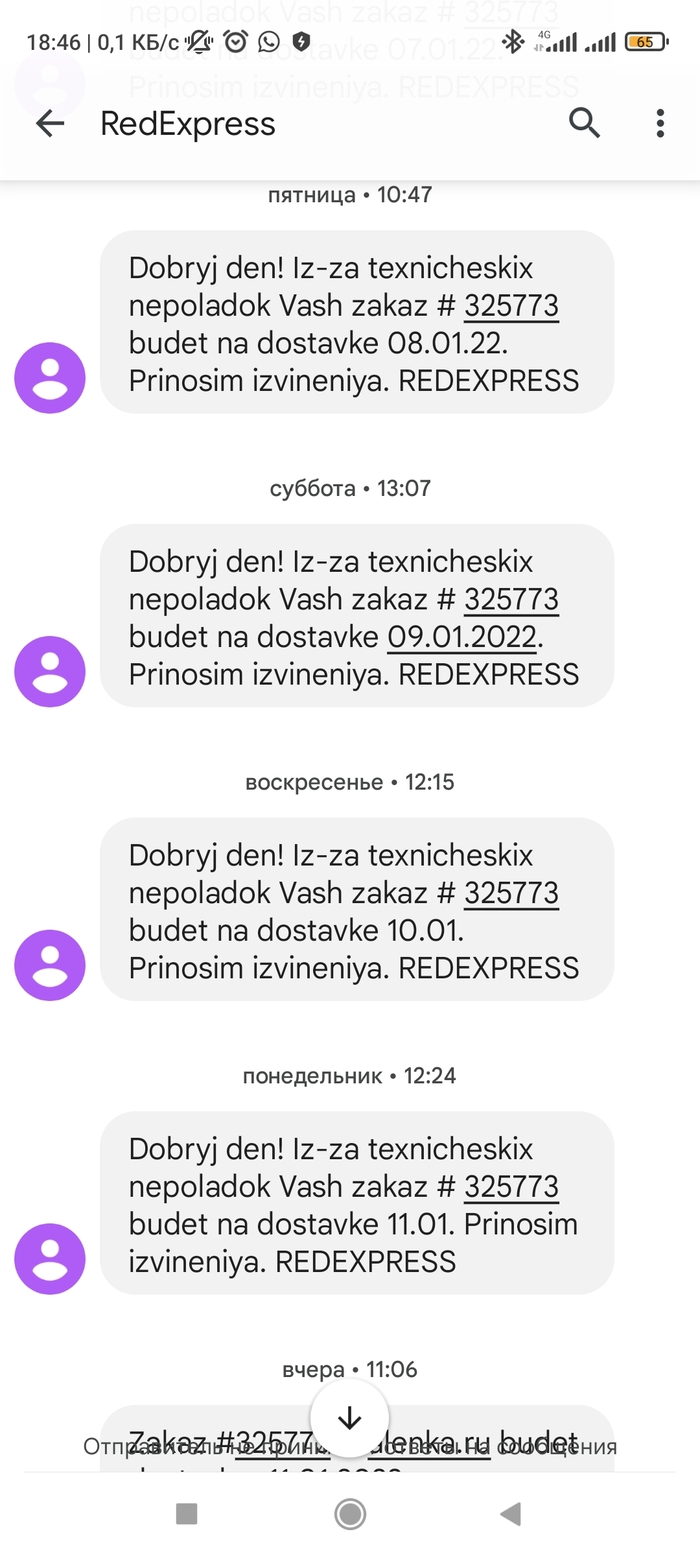Search within the RedExpress conversation

(584, 124)
